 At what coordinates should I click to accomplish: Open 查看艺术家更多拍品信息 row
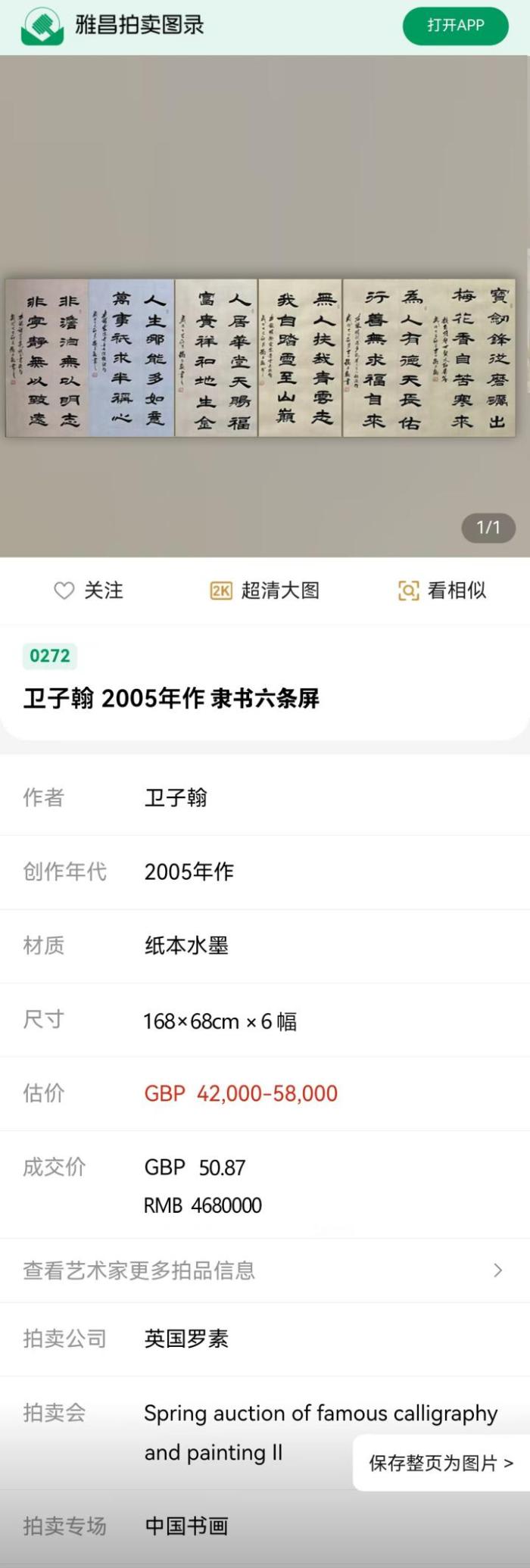pos(264,1270)
